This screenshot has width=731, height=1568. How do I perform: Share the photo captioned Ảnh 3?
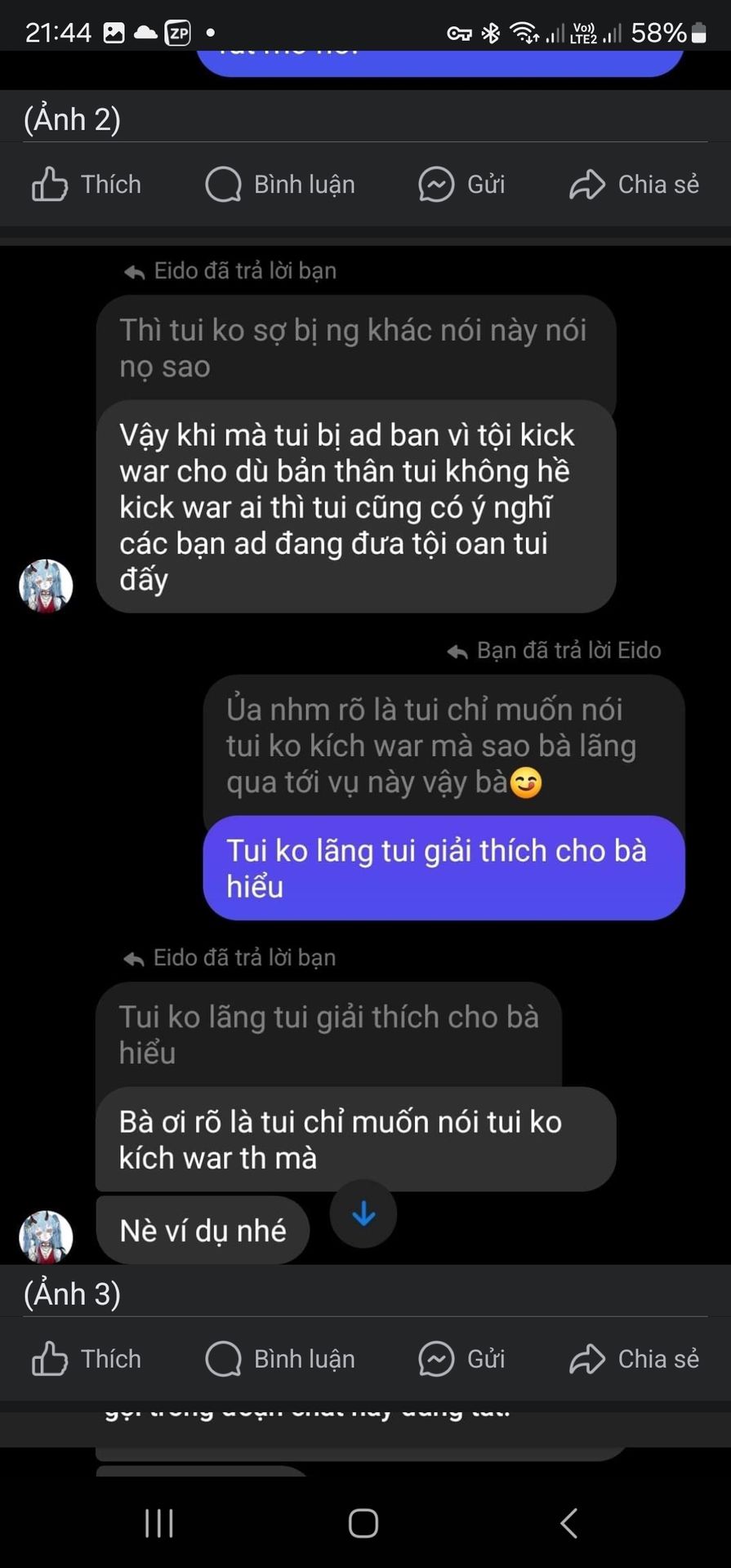634,1359
